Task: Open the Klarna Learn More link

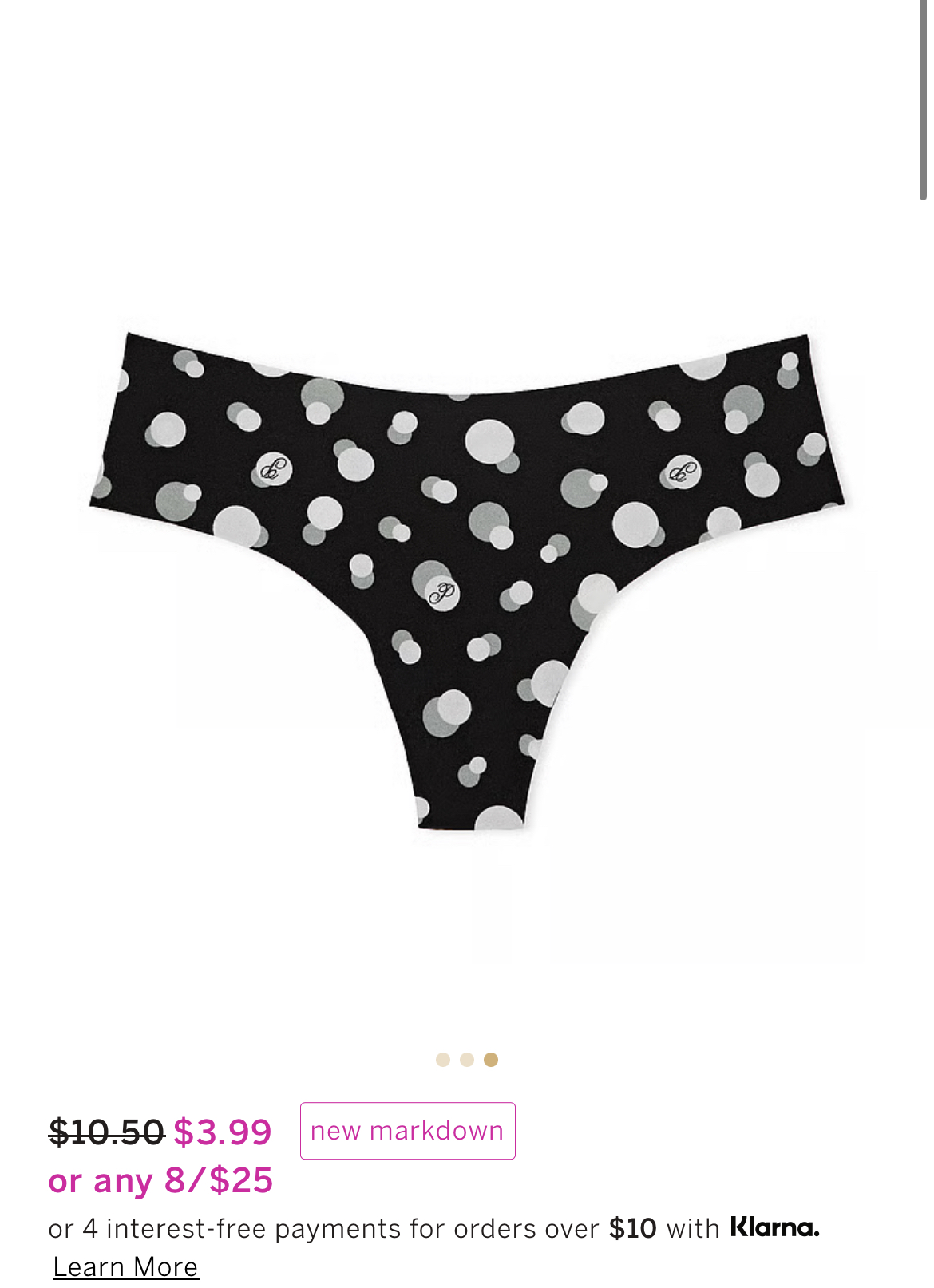Action: point(125,1266)
